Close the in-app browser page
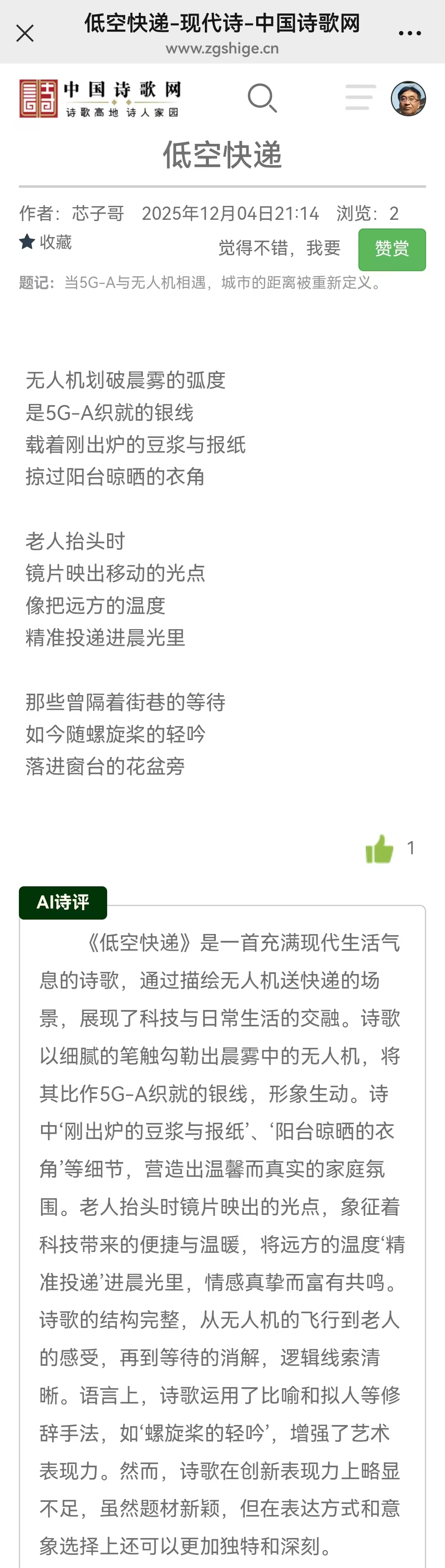Screen dimensions: 445x1568 [25, 33]
